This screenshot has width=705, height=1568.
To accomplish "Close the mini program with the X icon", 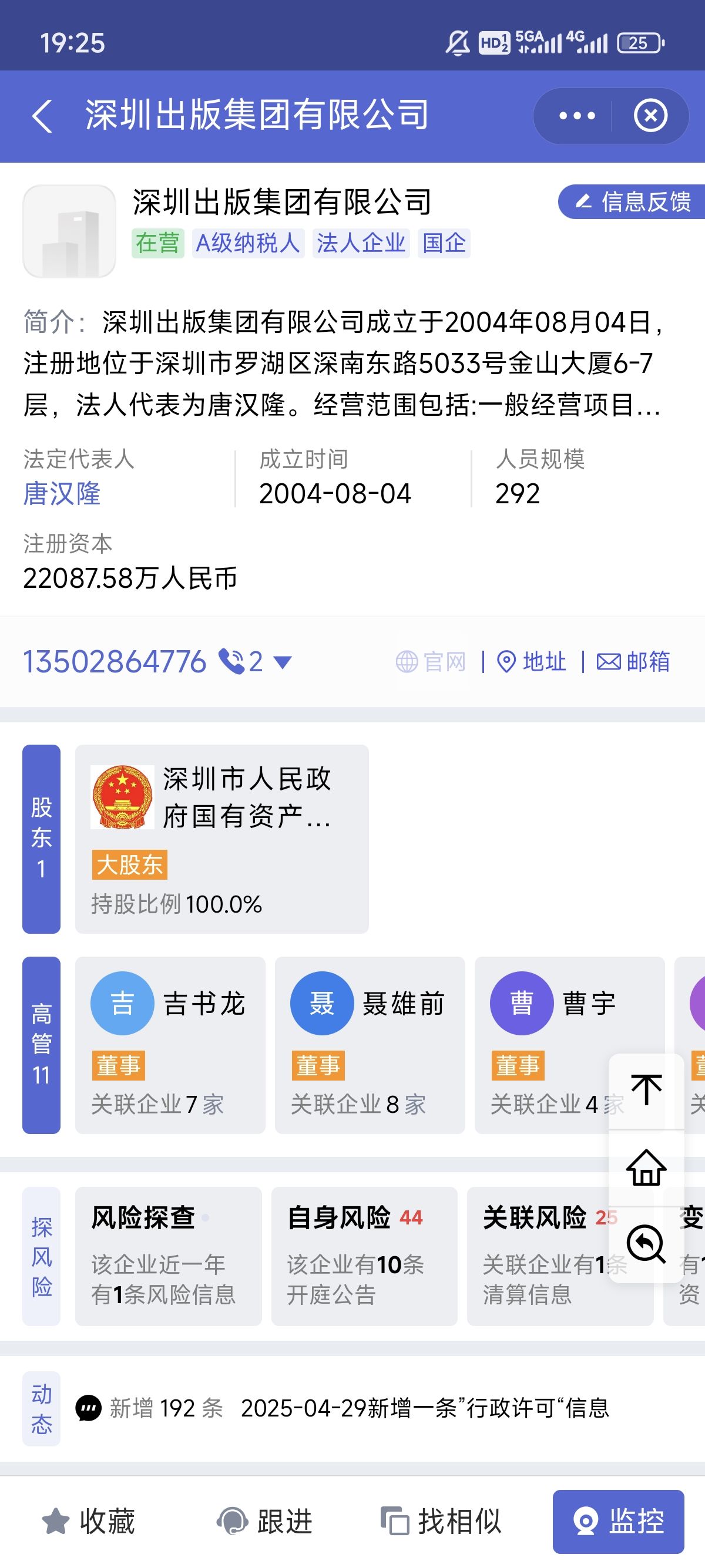I will coord(650,116).
